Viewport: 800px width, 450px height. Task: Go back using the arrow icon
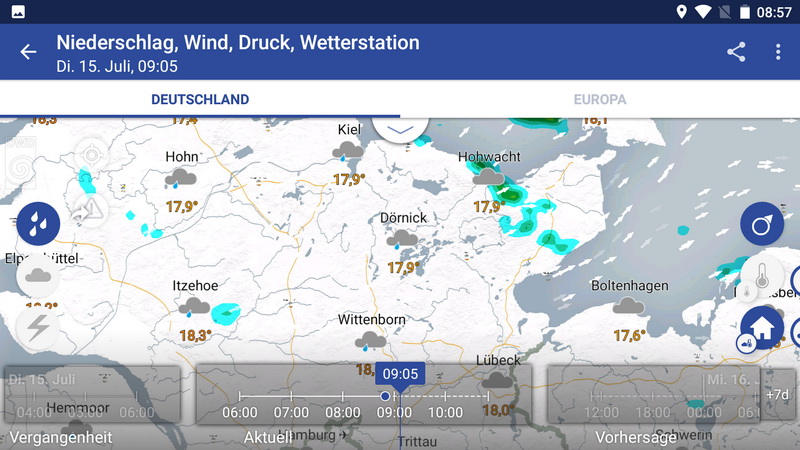28,52
